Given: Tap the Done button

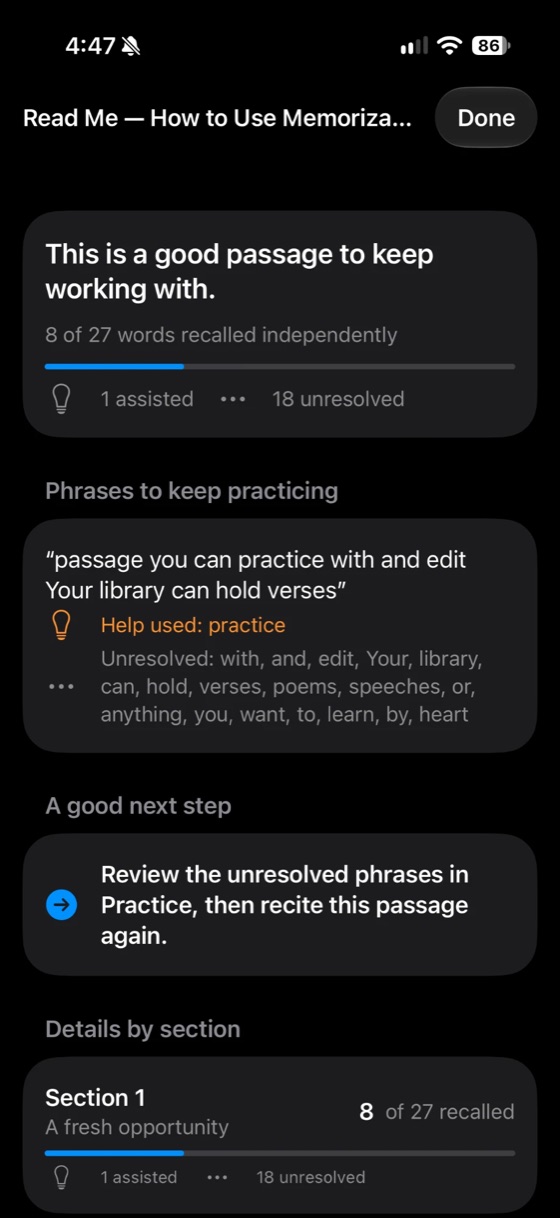Looking at the screenshot, I should pos(486,117).
